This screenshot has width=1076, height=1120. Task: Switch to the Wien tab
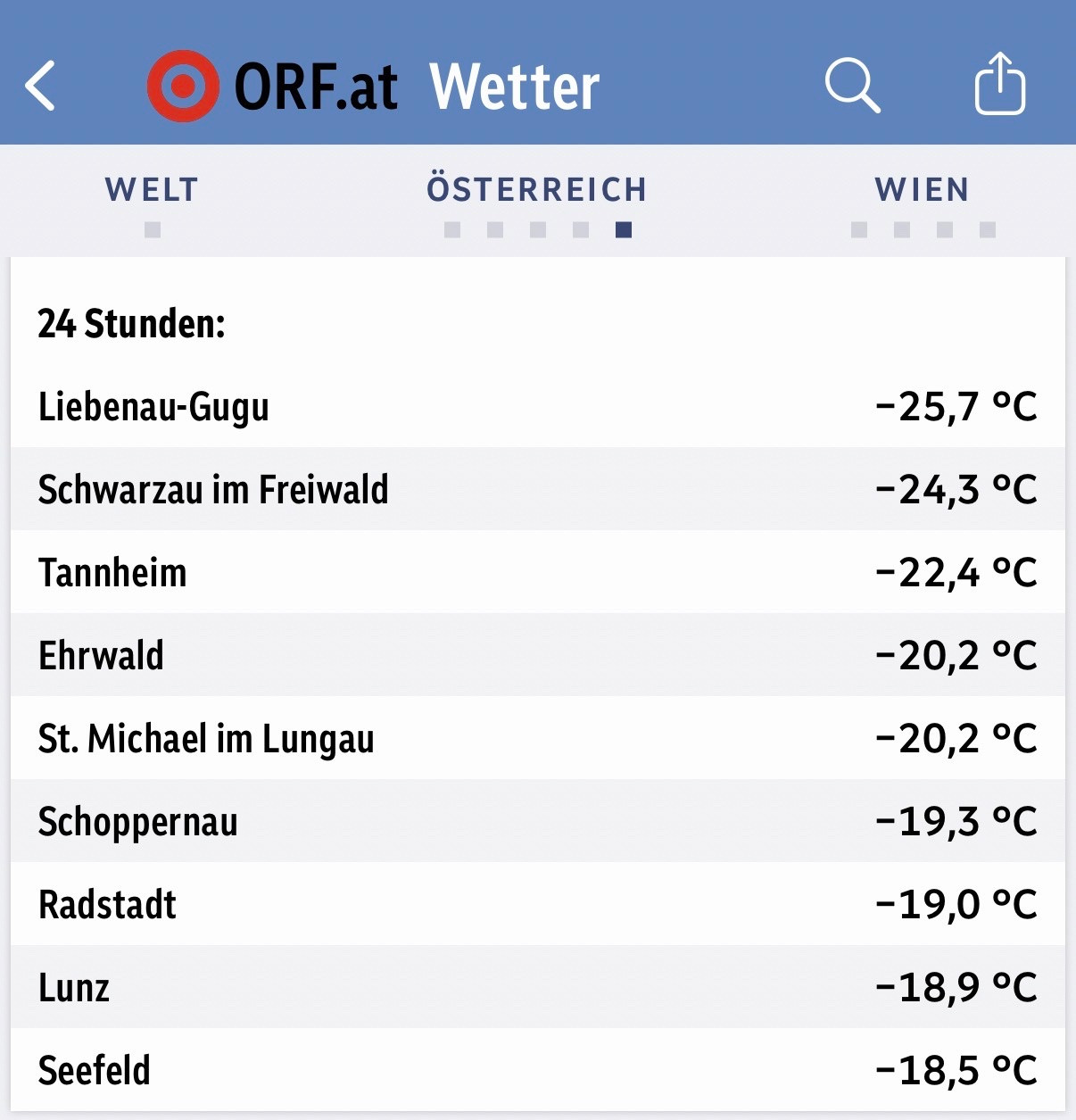click(922, 190)
